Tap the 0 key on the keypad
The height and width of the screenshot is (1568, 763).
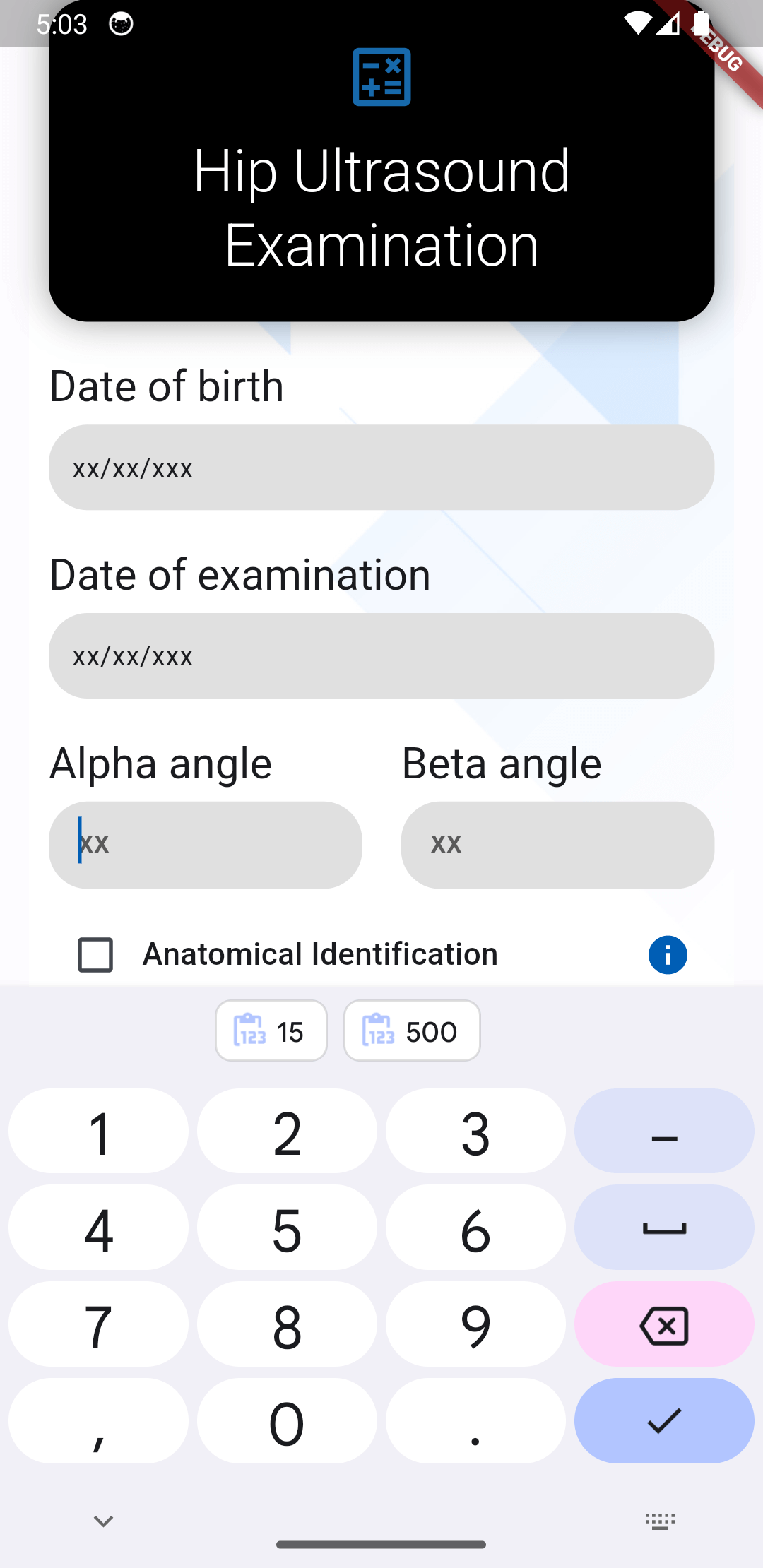(287, 1421)
